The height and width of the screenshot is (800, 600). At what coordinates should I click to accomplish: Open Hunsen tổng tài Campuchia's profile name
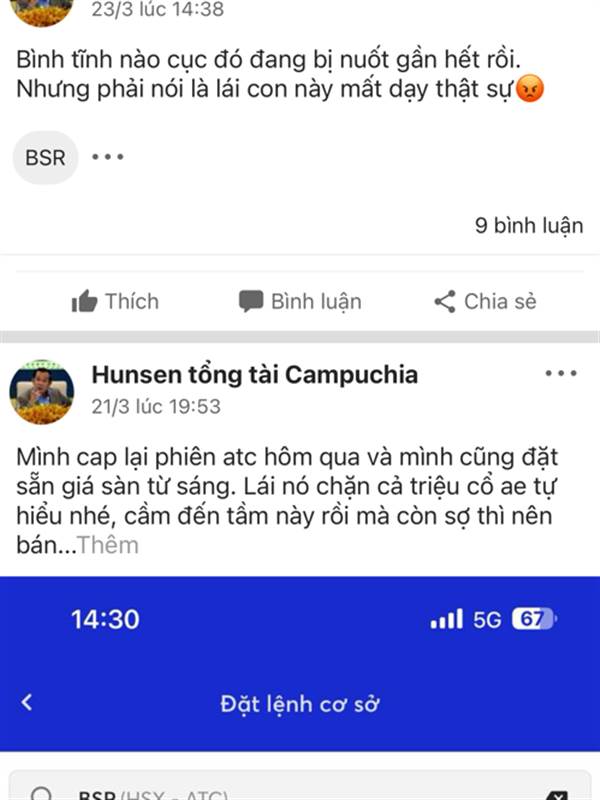[254, 375]
